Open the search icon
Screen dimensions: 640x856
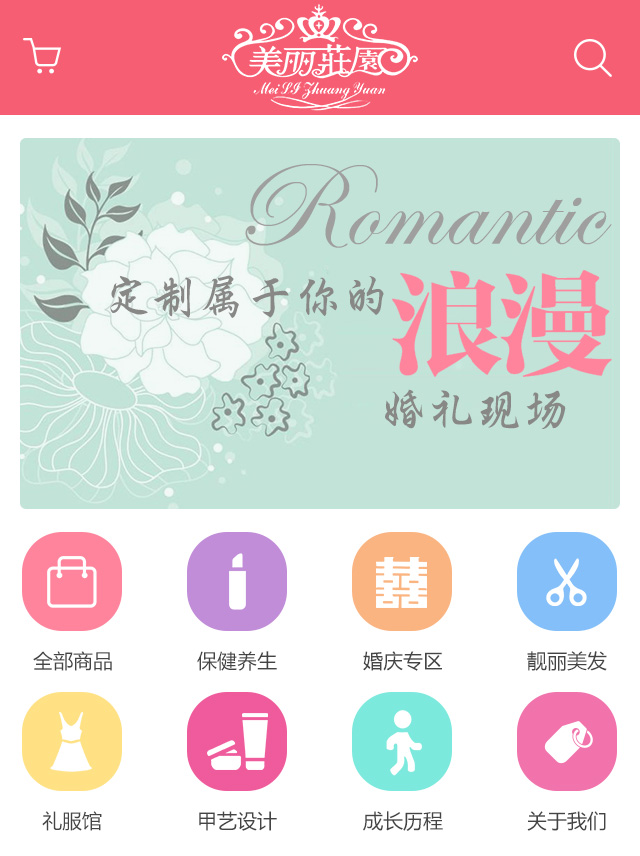point(592,58)
